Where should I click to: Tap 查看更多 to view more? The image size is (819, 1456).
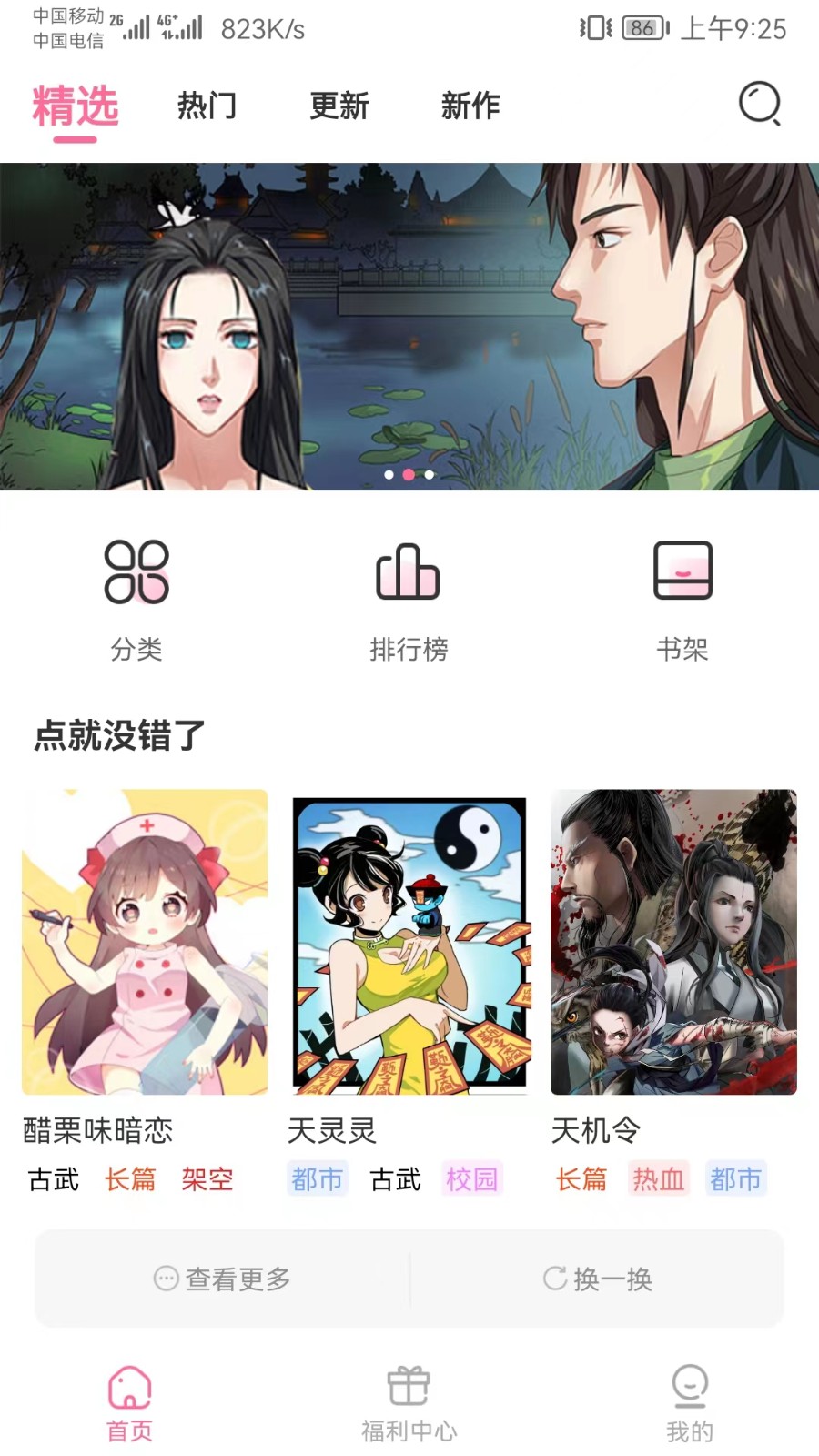click(x=223, y=1279)
